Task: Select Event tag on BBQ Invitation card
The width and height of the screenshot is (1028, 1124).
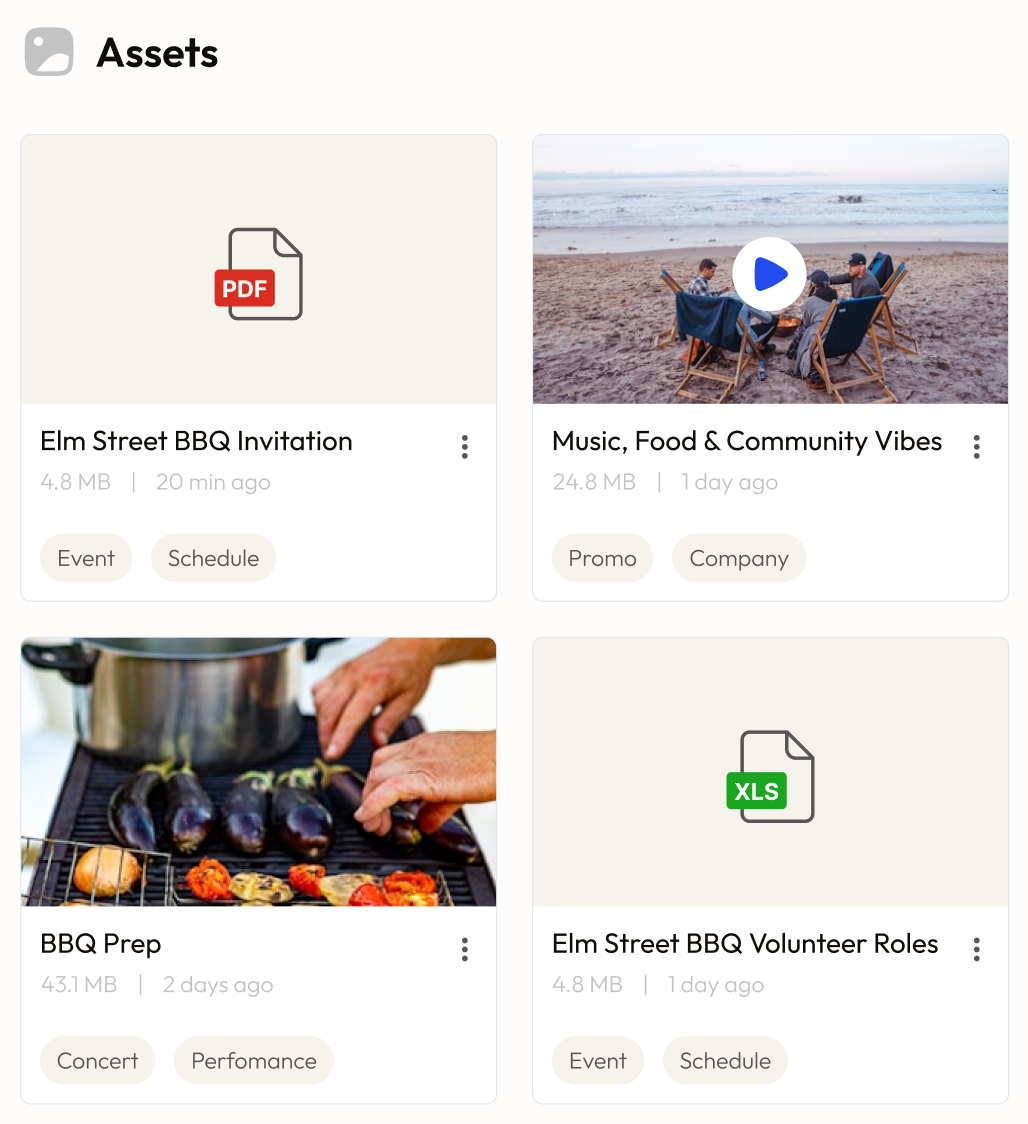Action: click(86, 558)
